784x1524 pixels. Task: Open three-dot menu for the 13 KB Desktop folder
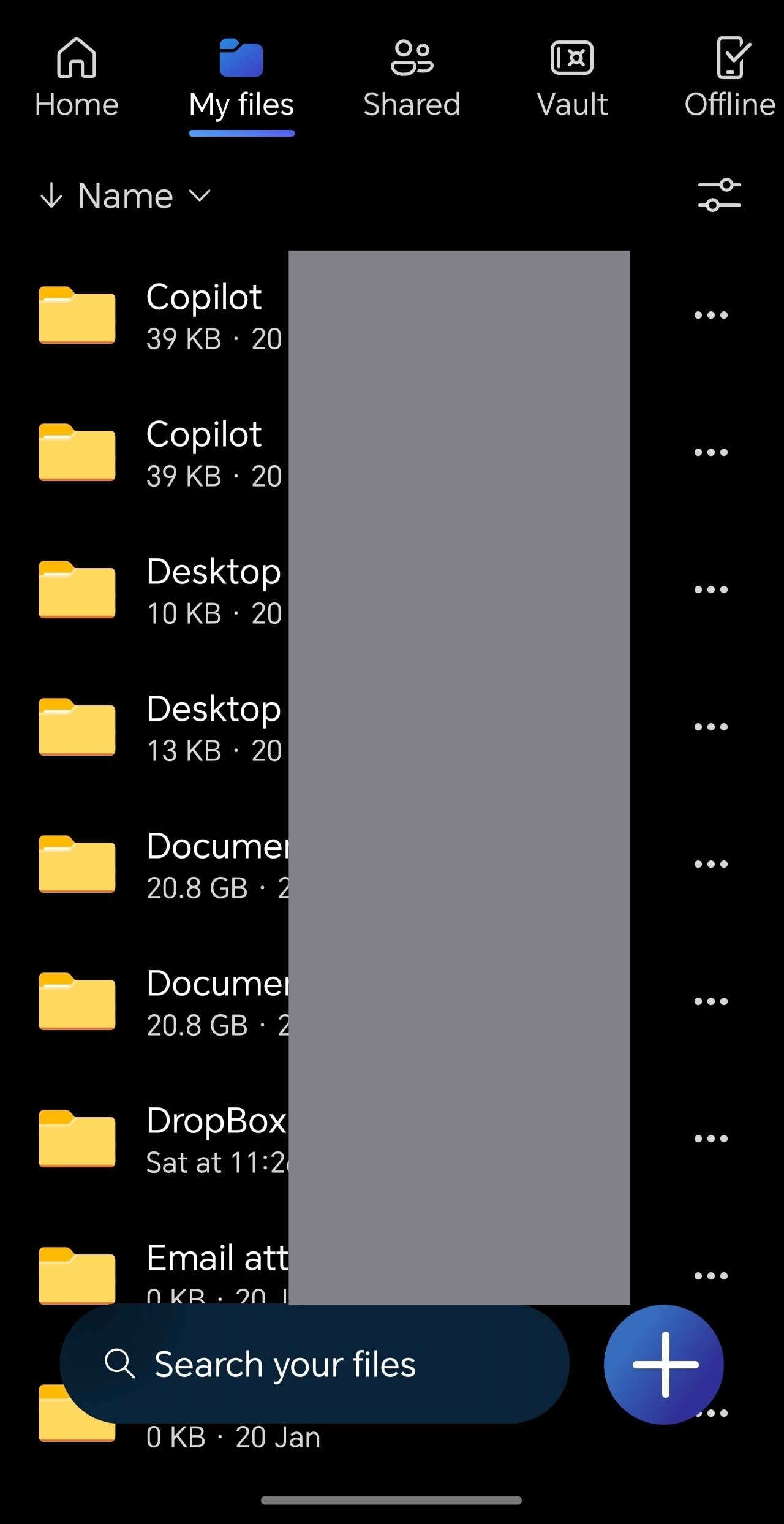(710, 727)
